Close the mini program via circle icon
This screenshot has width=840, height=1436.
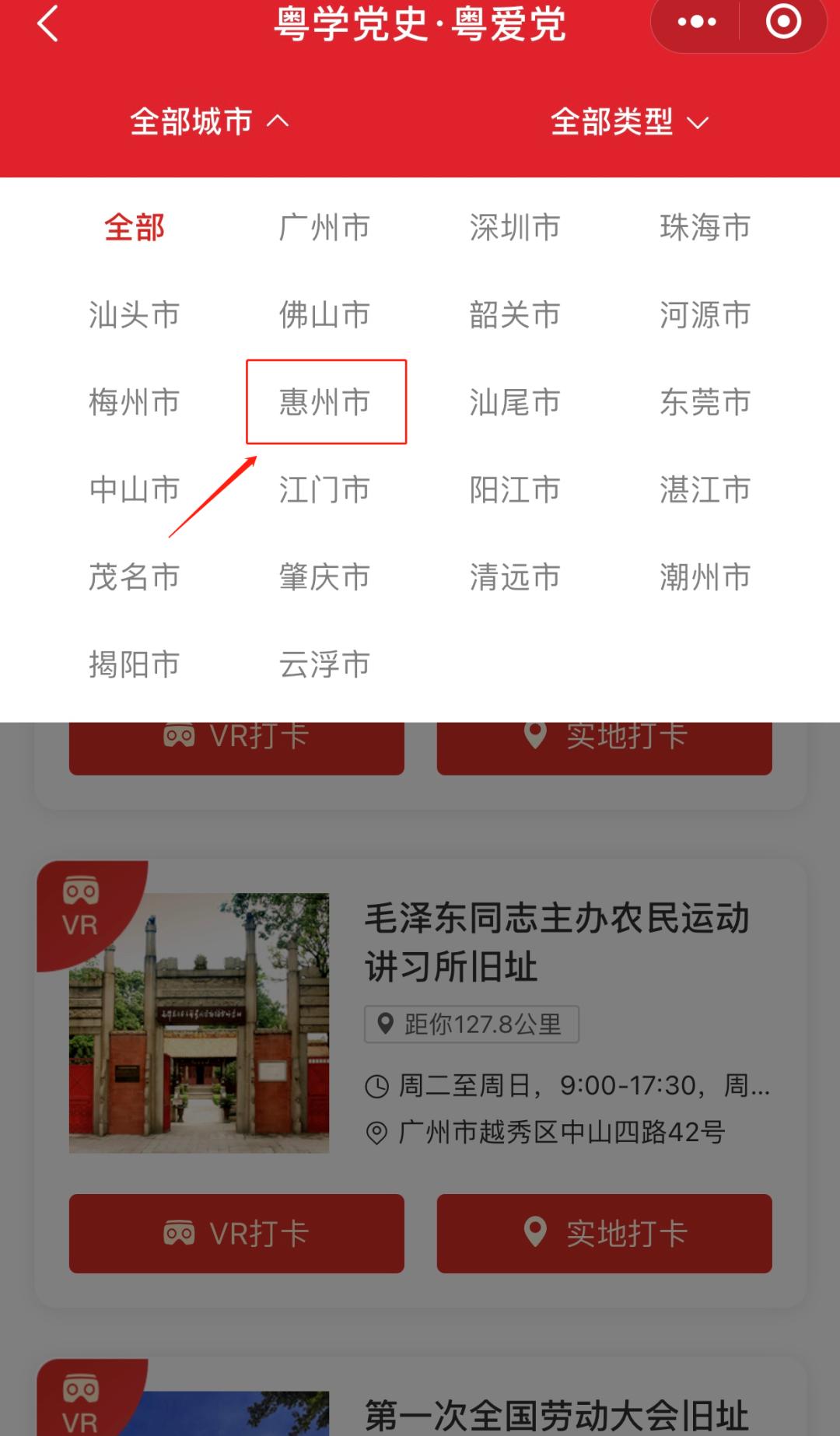click(782, 22)
